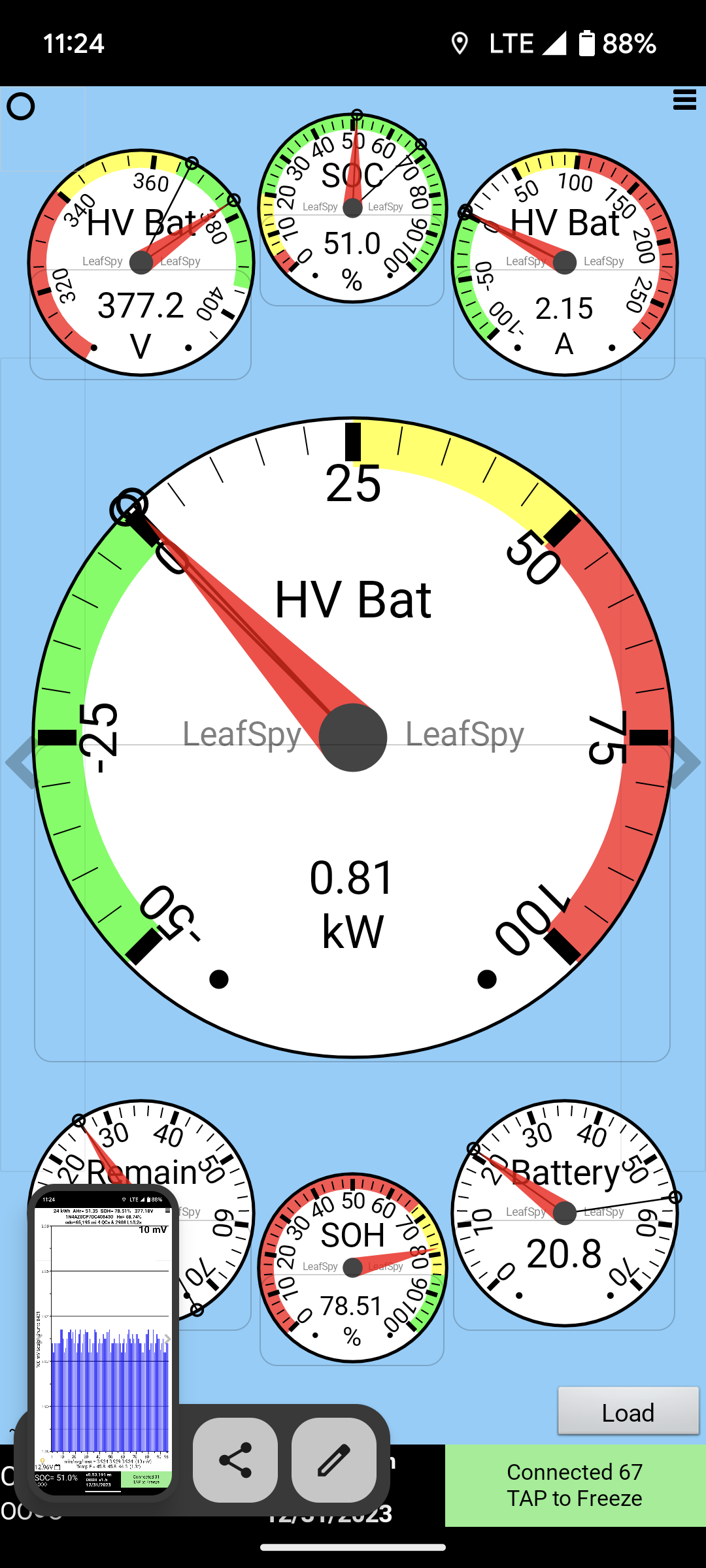Open the hamburger menu

[684, 100]
